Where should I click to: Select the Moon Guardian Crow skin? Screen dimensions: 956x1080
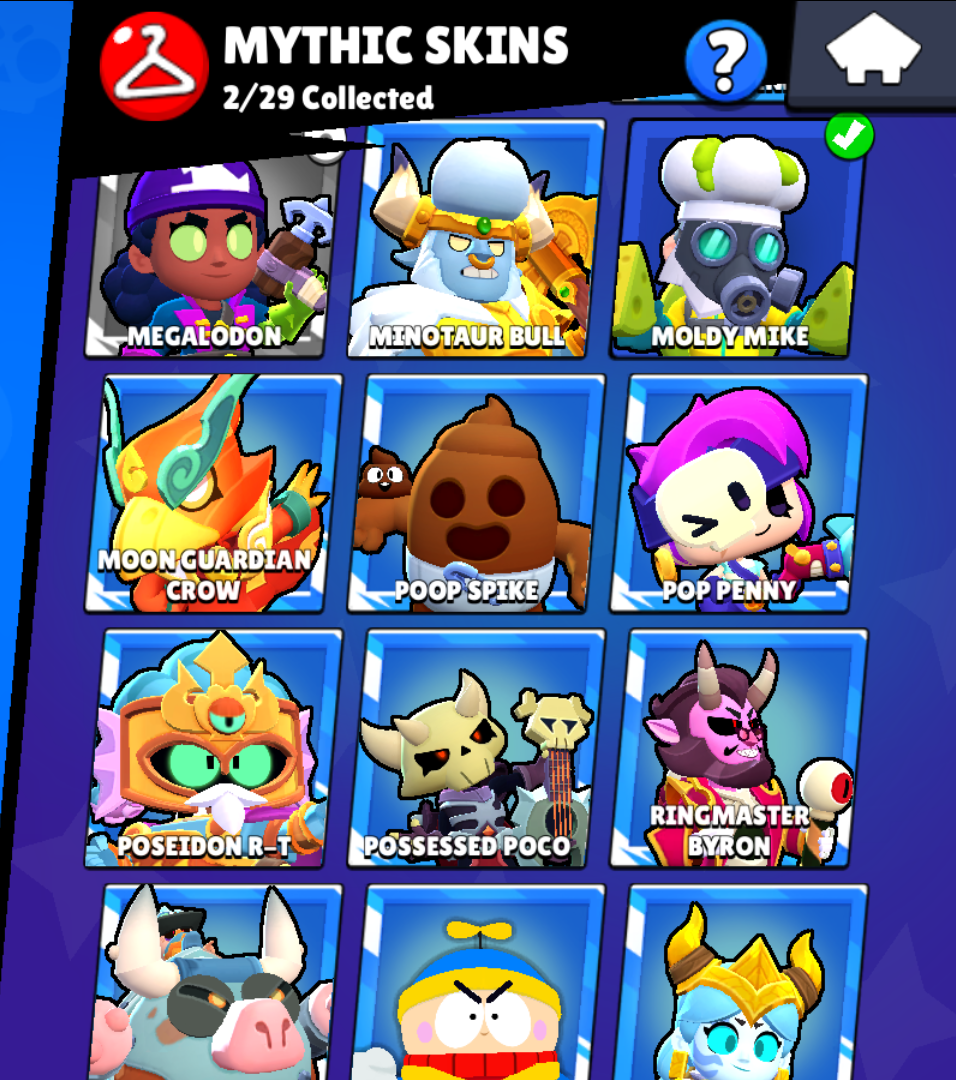click(220, 495)
